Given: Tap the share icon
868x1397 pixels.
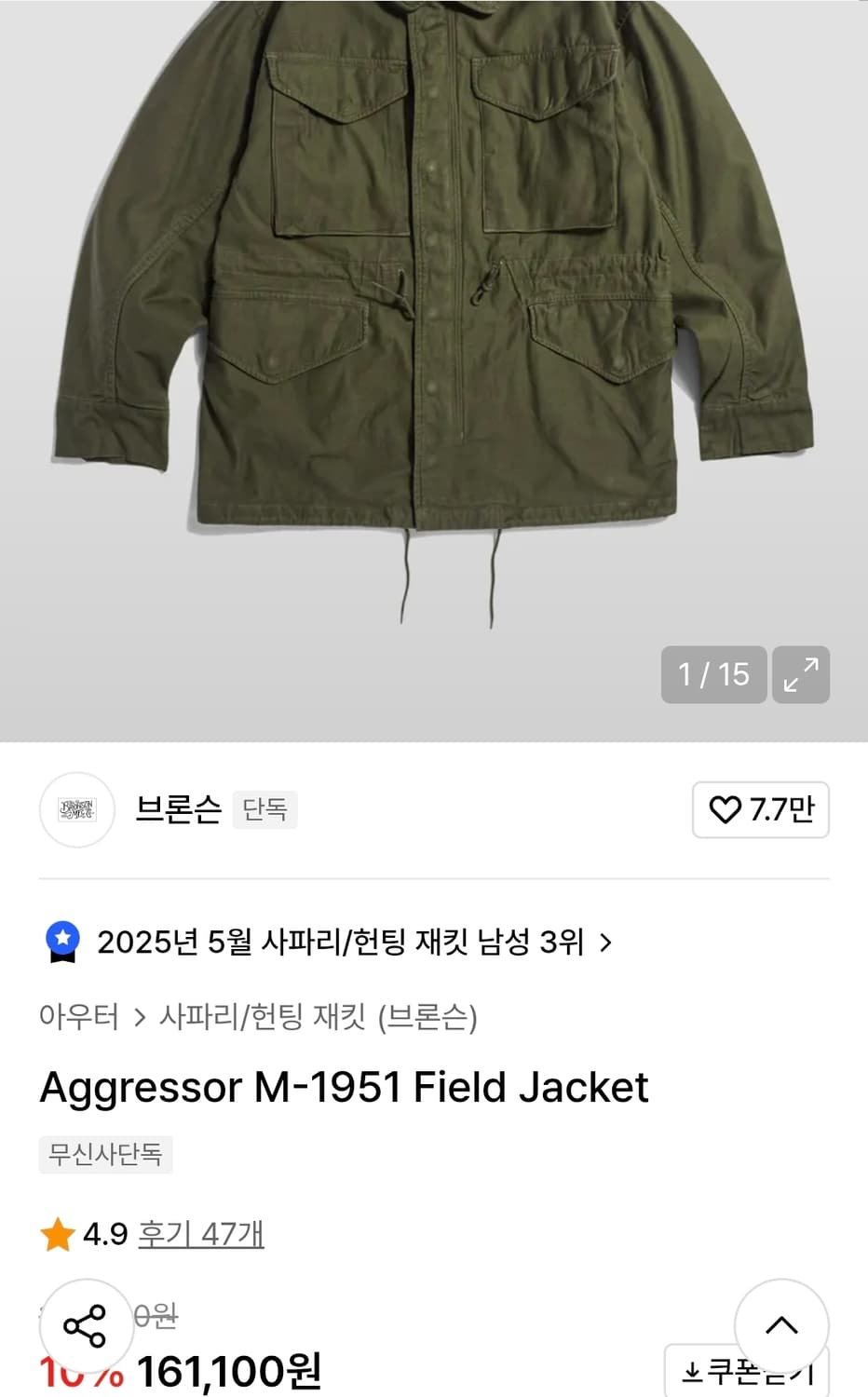Looking at the screenshot, I should pos(82,1326).
